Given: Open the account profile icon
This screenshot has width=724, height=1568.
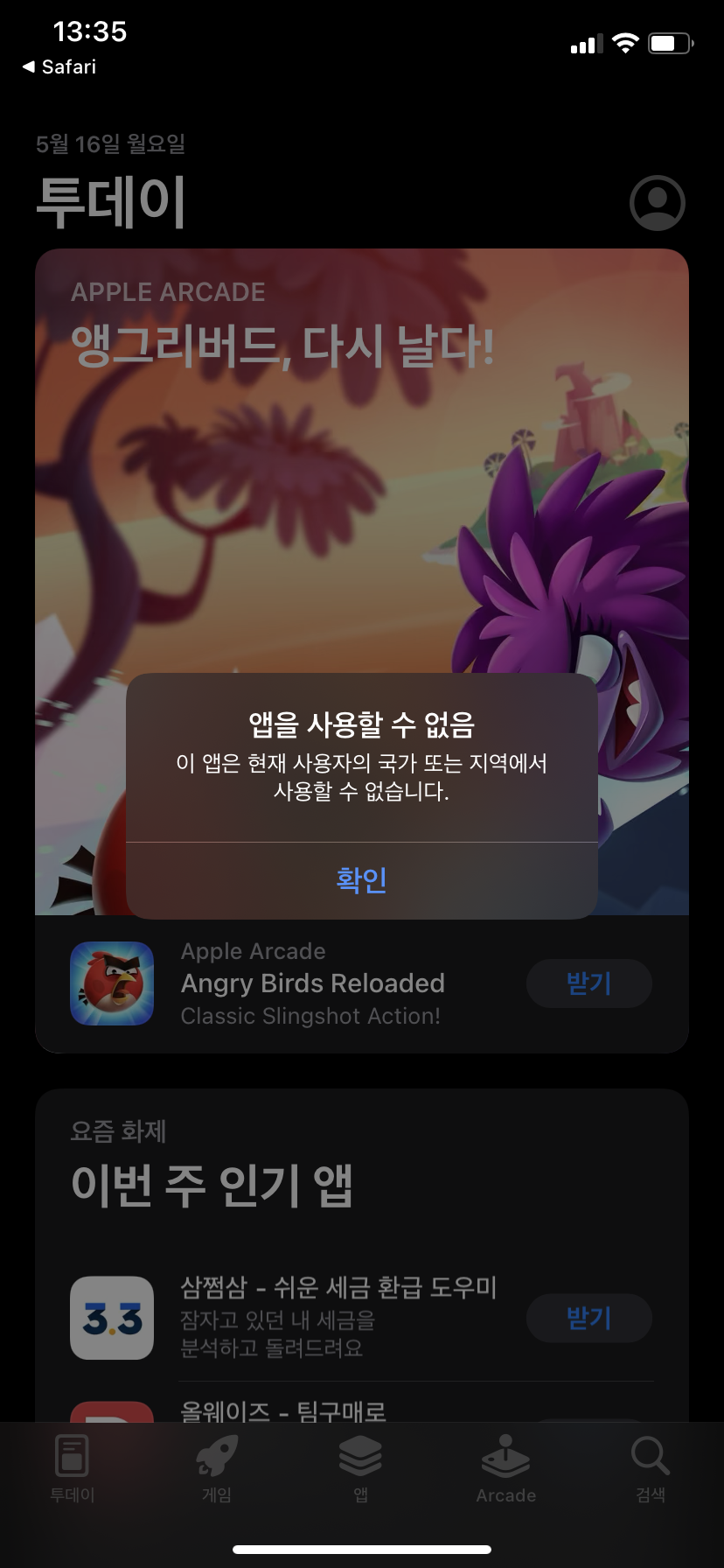Looking at the screenshot, I should (x=657, y=203).
